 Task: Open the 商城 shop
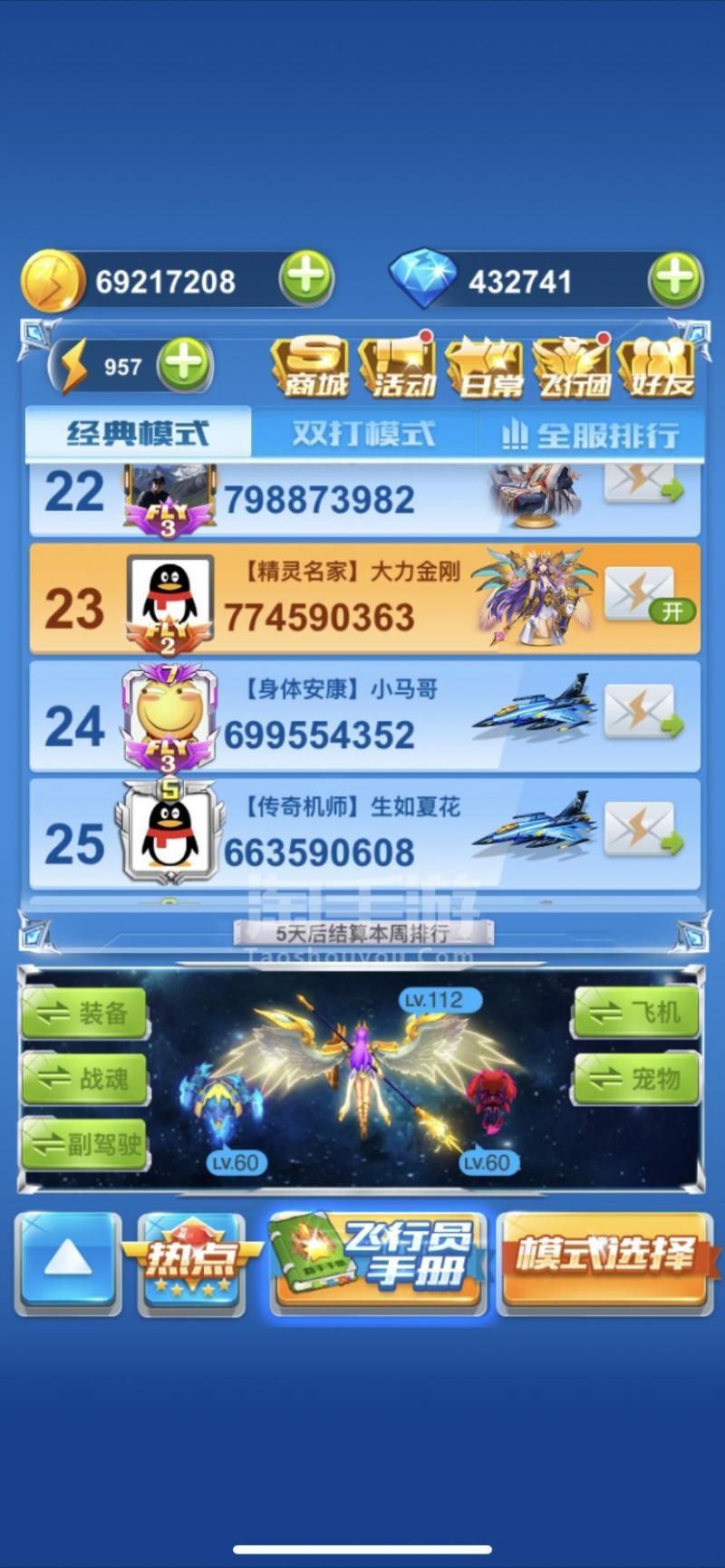311,368
